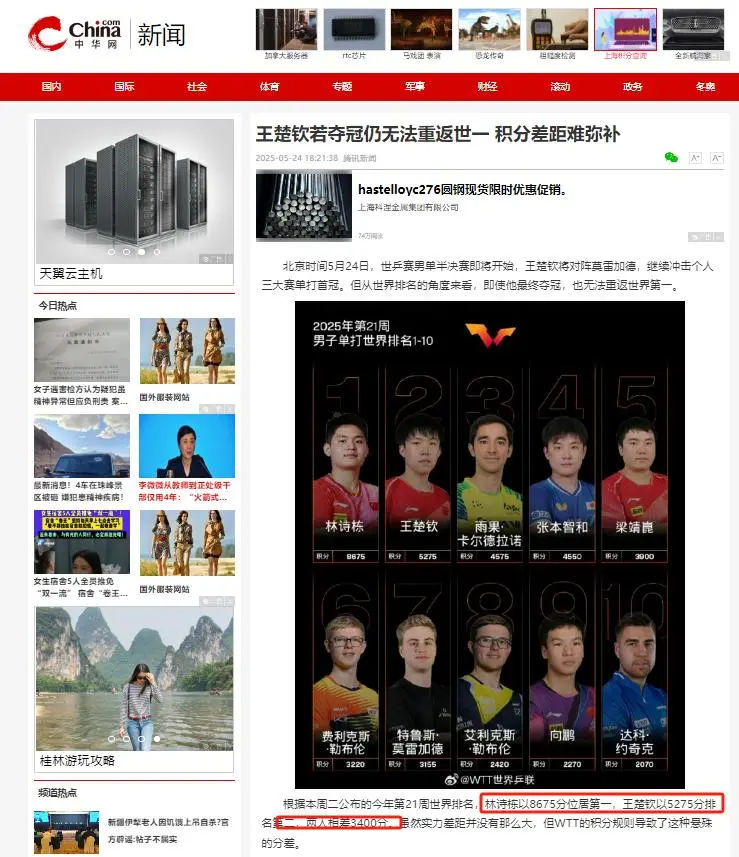
Task: Open the 冬奥 section
Action: [x=705, y=87]
